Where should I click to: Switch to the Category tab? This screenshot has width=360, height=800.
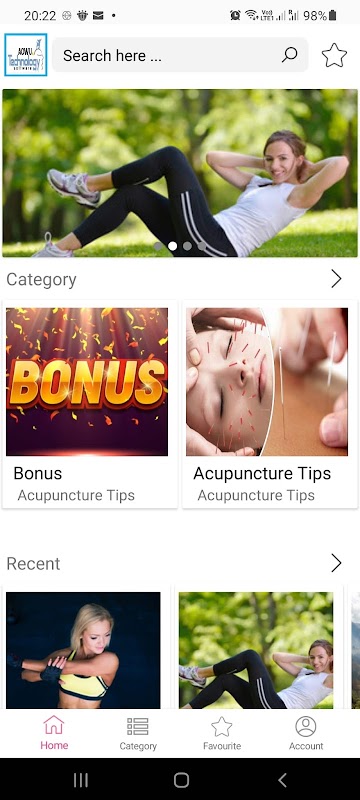[x=138, y=733]
